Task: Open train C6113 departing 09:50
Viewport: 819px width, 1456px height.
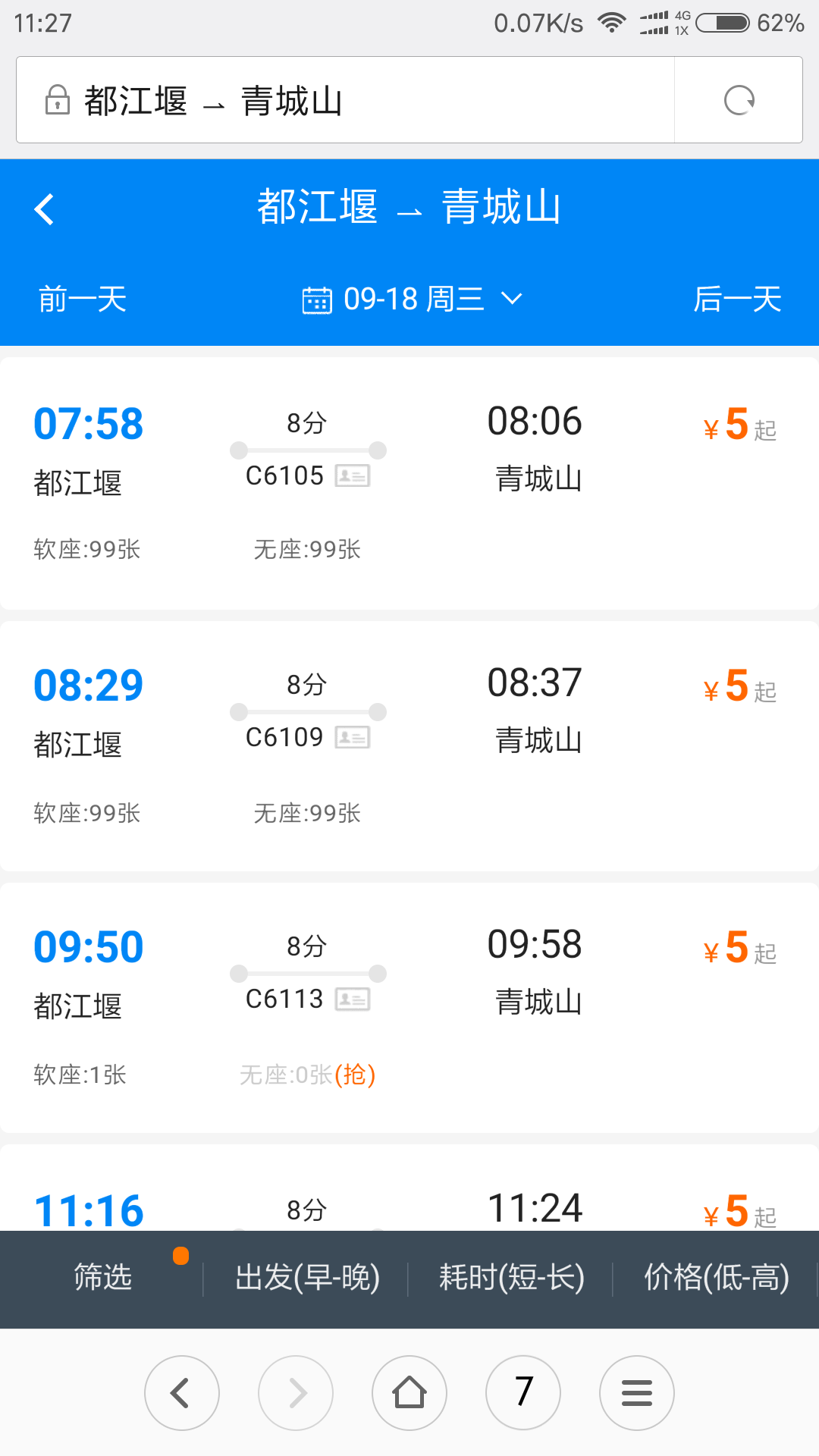Action: 409,1008
